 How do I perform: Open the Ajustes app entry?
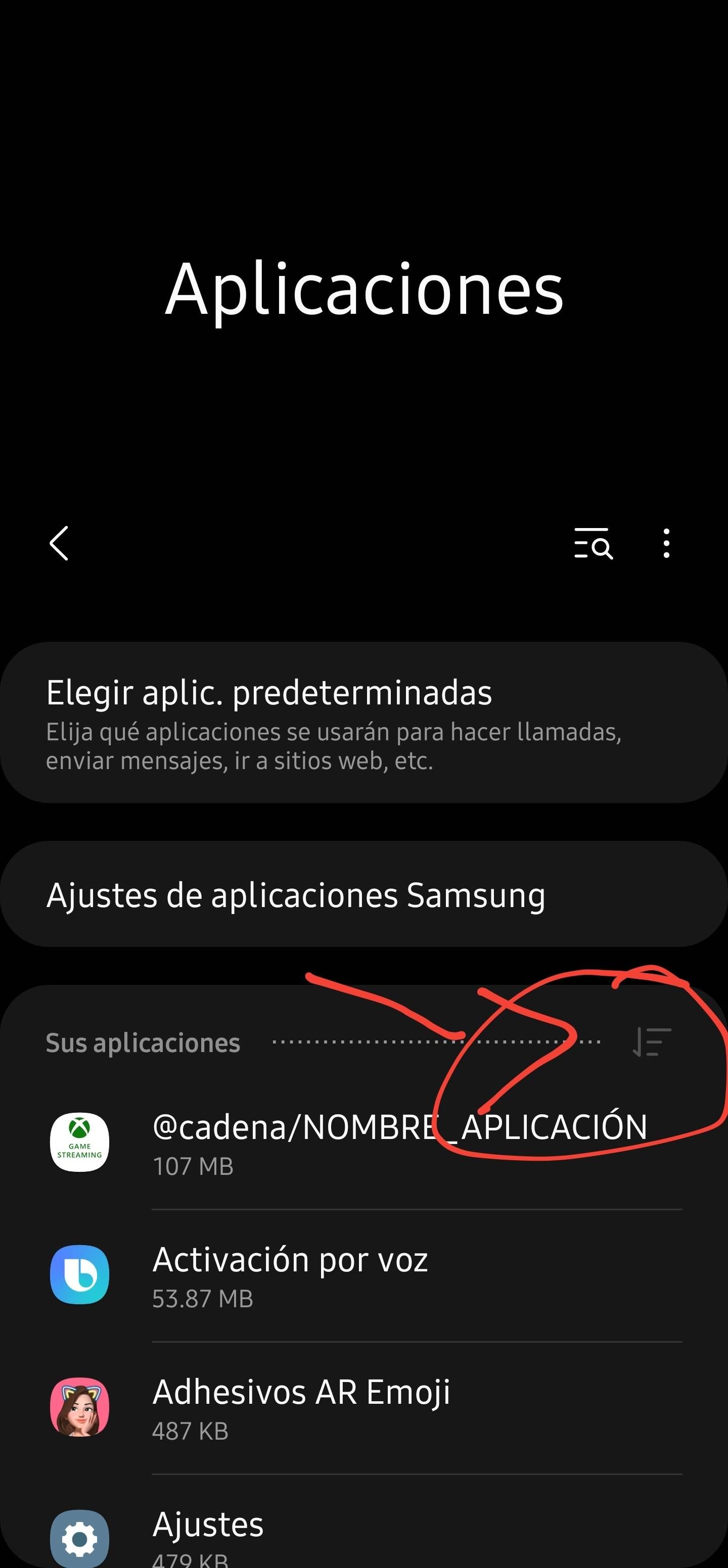point(363,1534)
